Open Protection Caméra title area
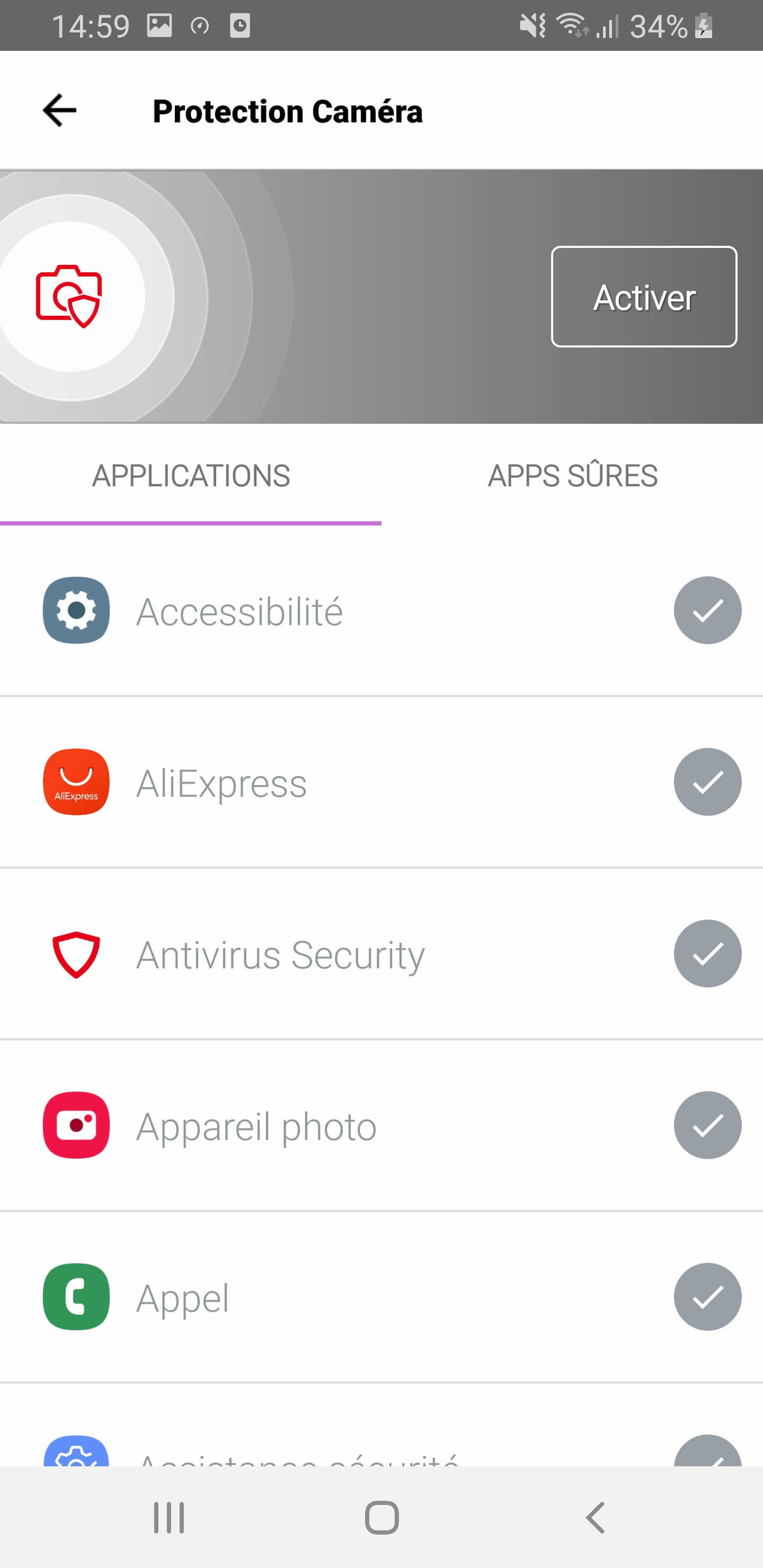 click(287, 111)
